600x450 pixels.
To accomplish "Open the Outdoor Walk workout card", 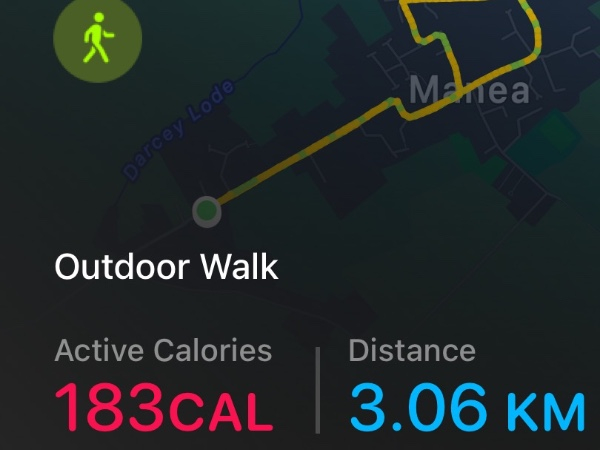I will coord(166,268).
